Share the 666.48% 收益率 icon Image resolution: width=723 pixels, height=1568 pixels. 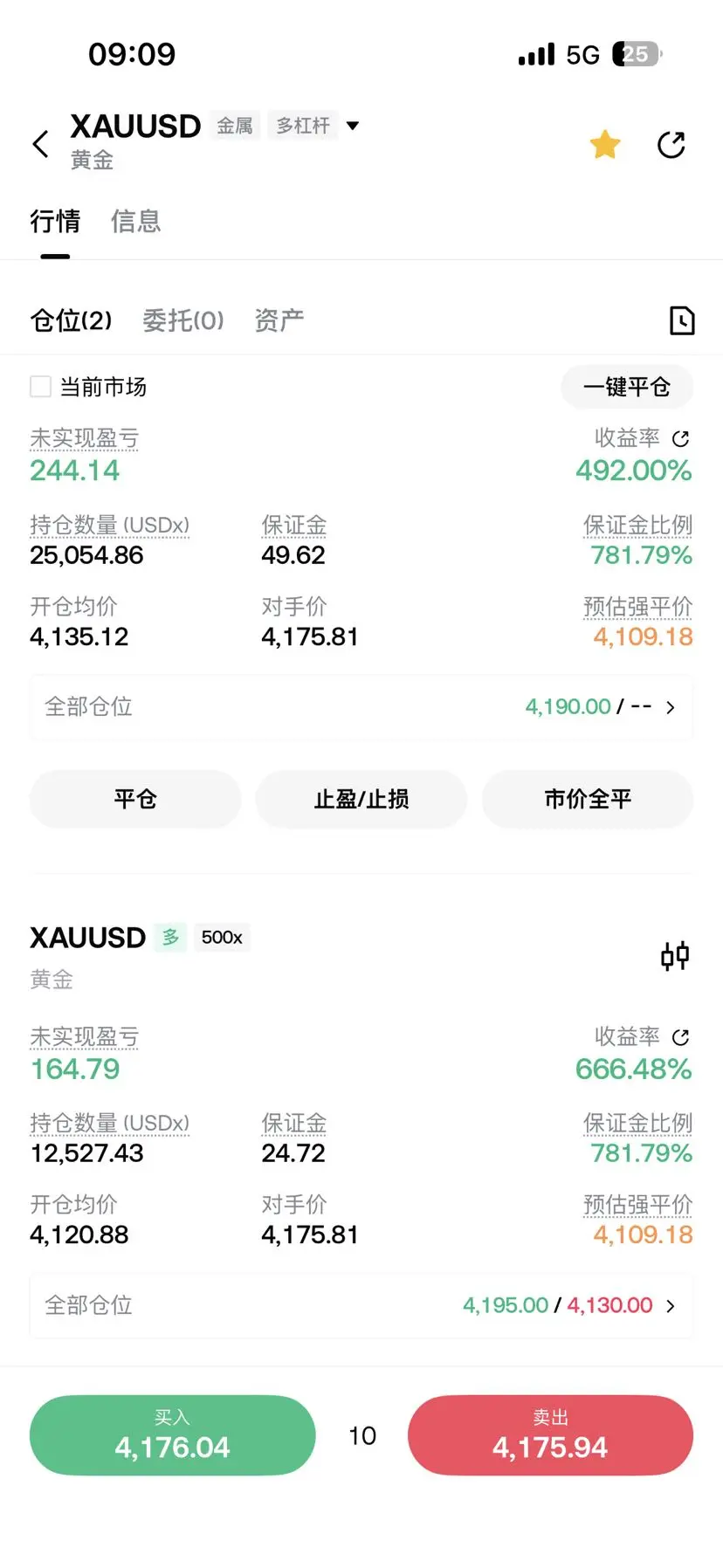pos(681,1037)
